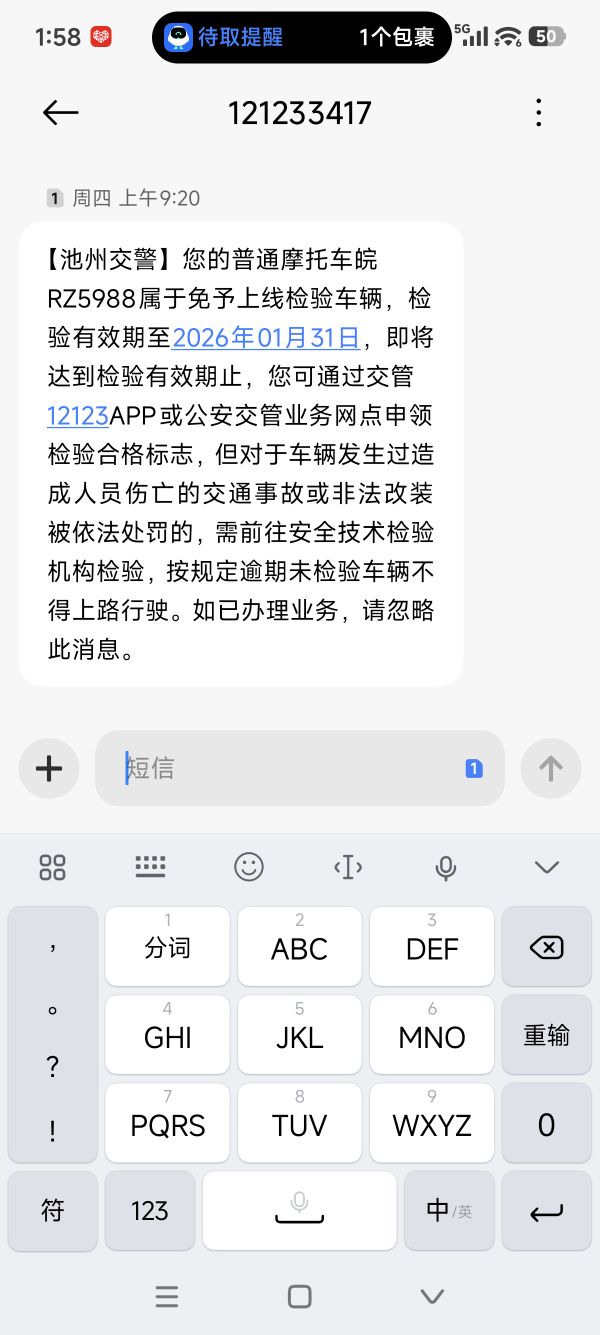Tap the 重输 re-enter key
600x1335 pixels.
click(x=546, y=1035)
